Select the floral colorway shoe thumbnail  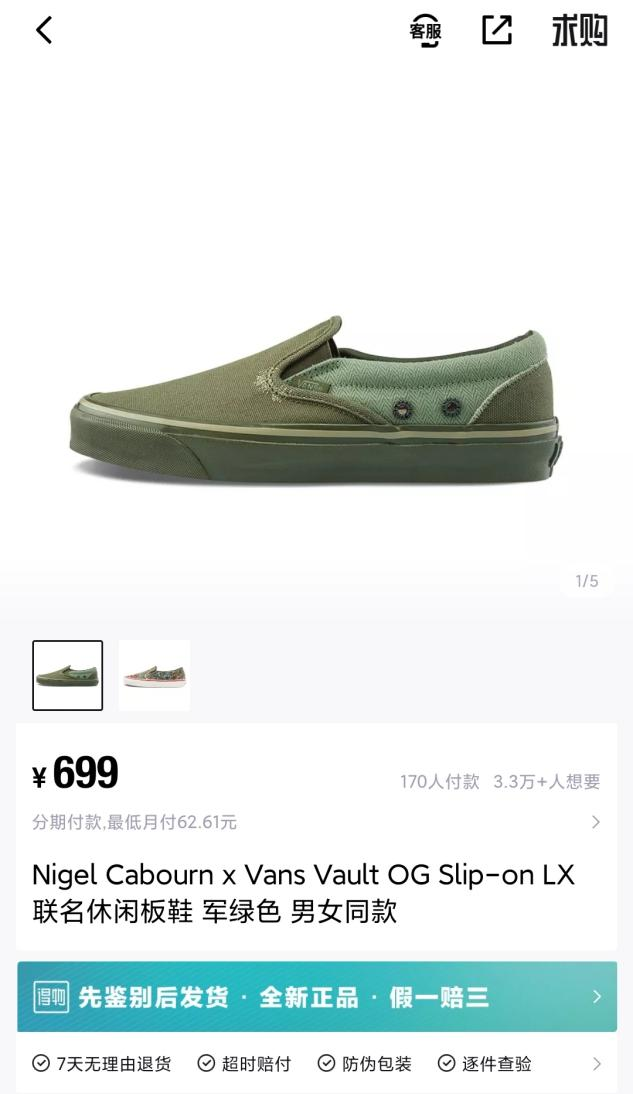click(x=154, y=675)
